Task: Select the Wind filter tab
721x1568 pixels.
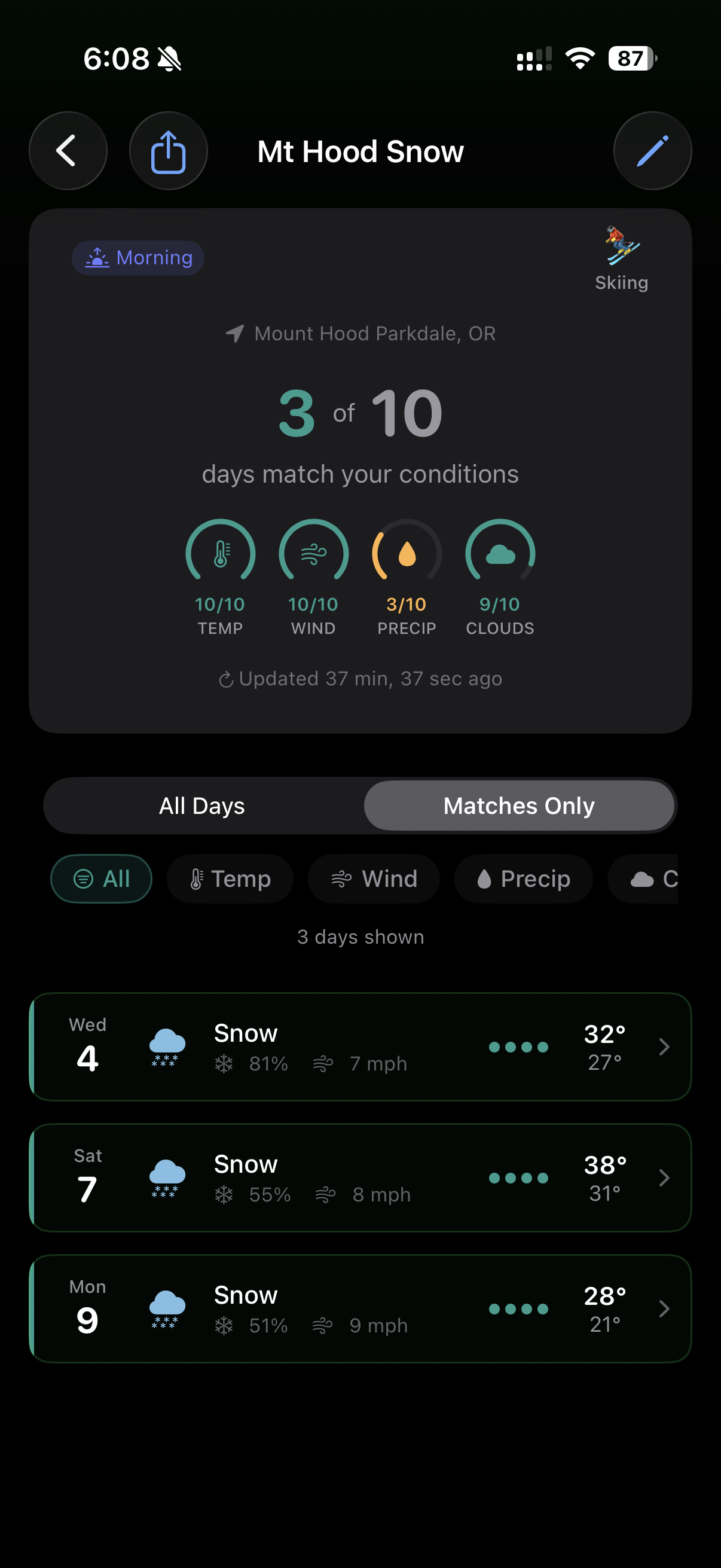Action: 373,878
